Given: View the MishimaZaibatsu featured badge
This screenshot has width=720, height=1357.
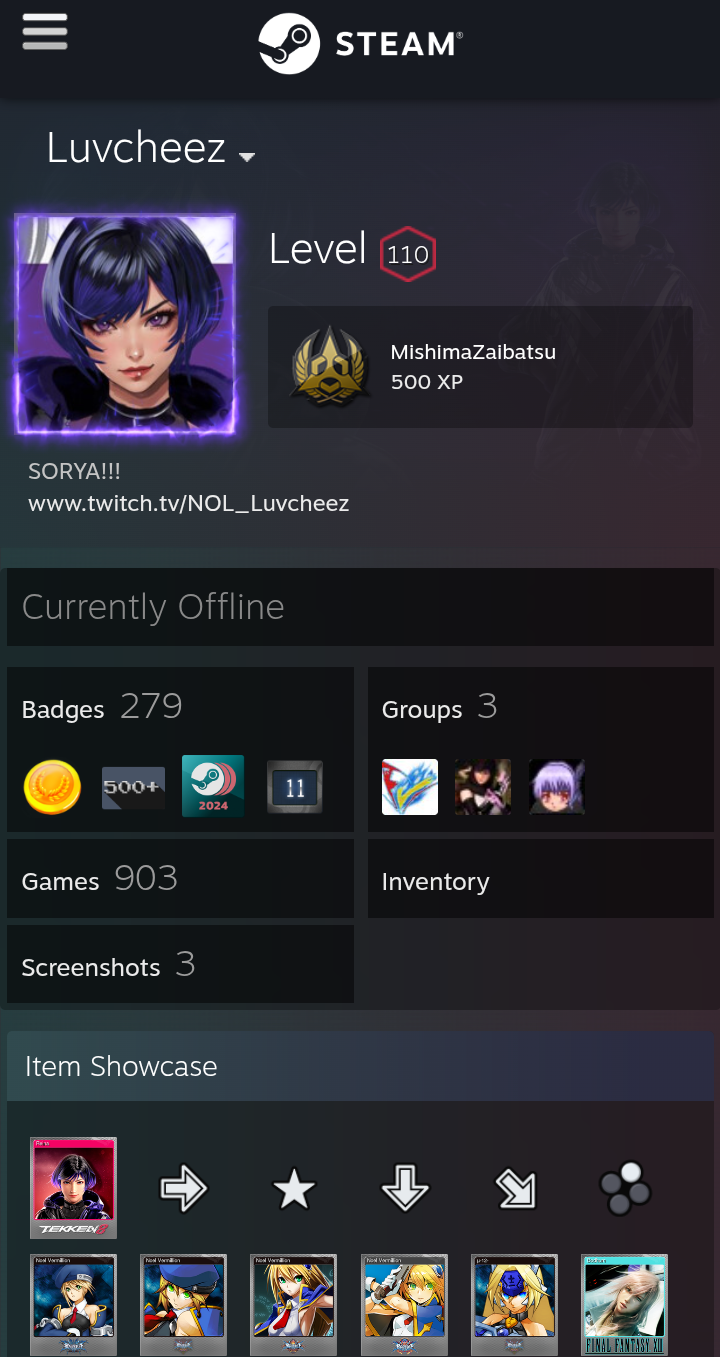Looking at the screenshot, I should (x=480, y=367).
